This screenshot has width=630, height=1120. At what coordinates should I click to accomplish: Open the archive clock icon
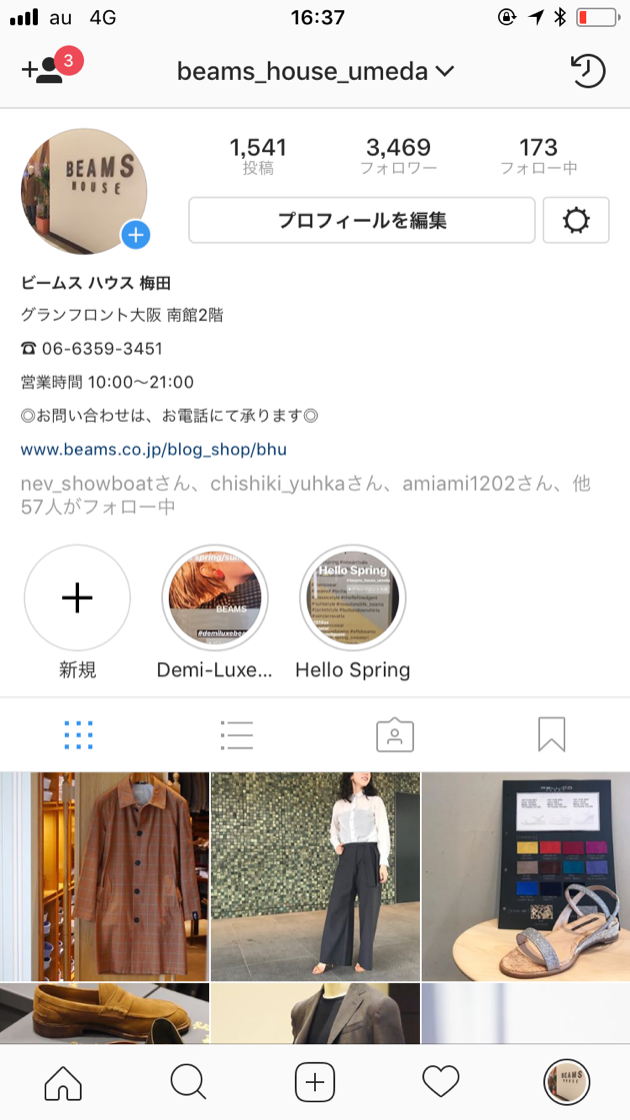[588, 70]
